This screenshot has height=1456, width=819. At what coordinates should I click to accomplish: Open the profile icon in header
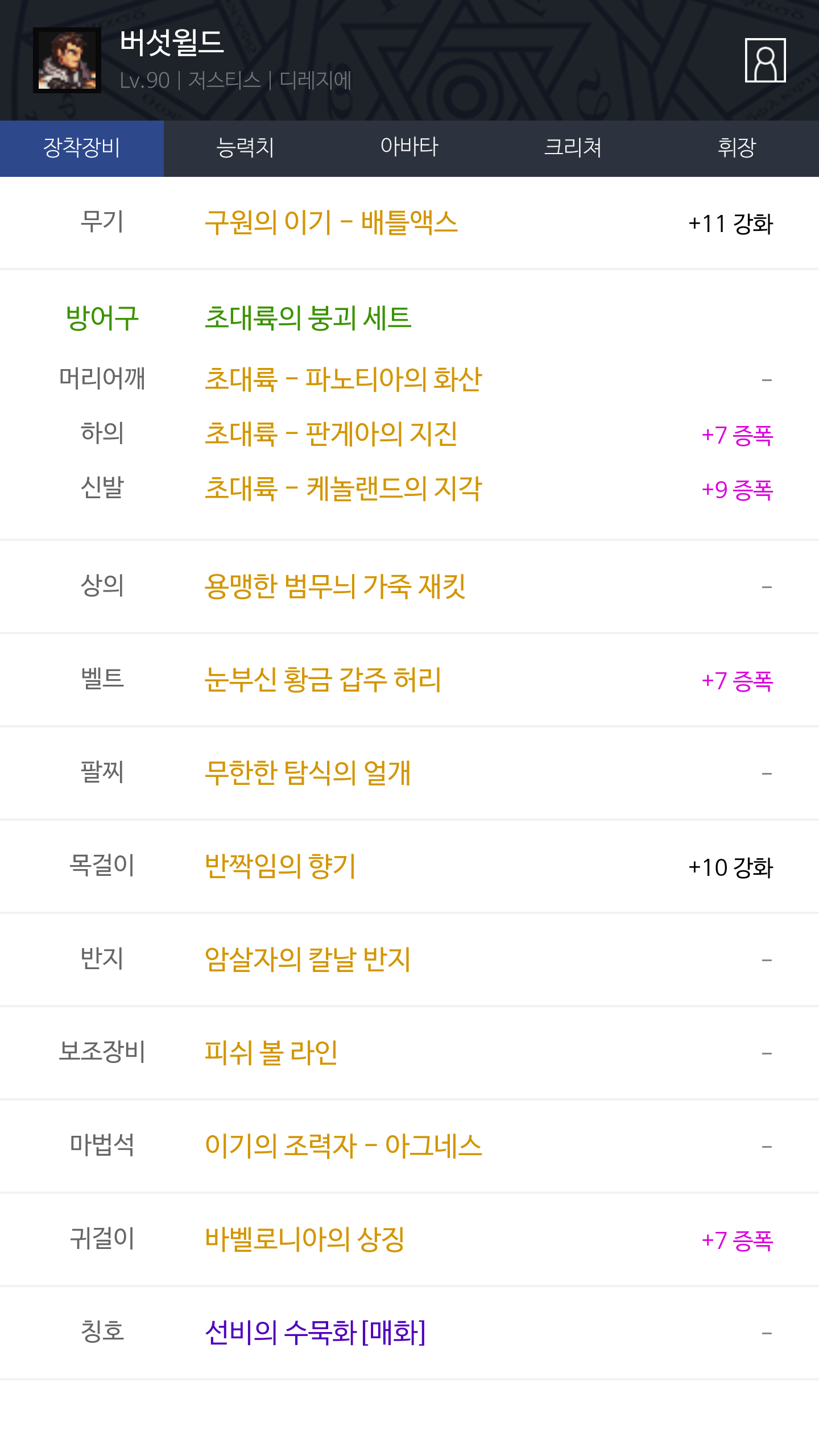[x=765, y=60]
